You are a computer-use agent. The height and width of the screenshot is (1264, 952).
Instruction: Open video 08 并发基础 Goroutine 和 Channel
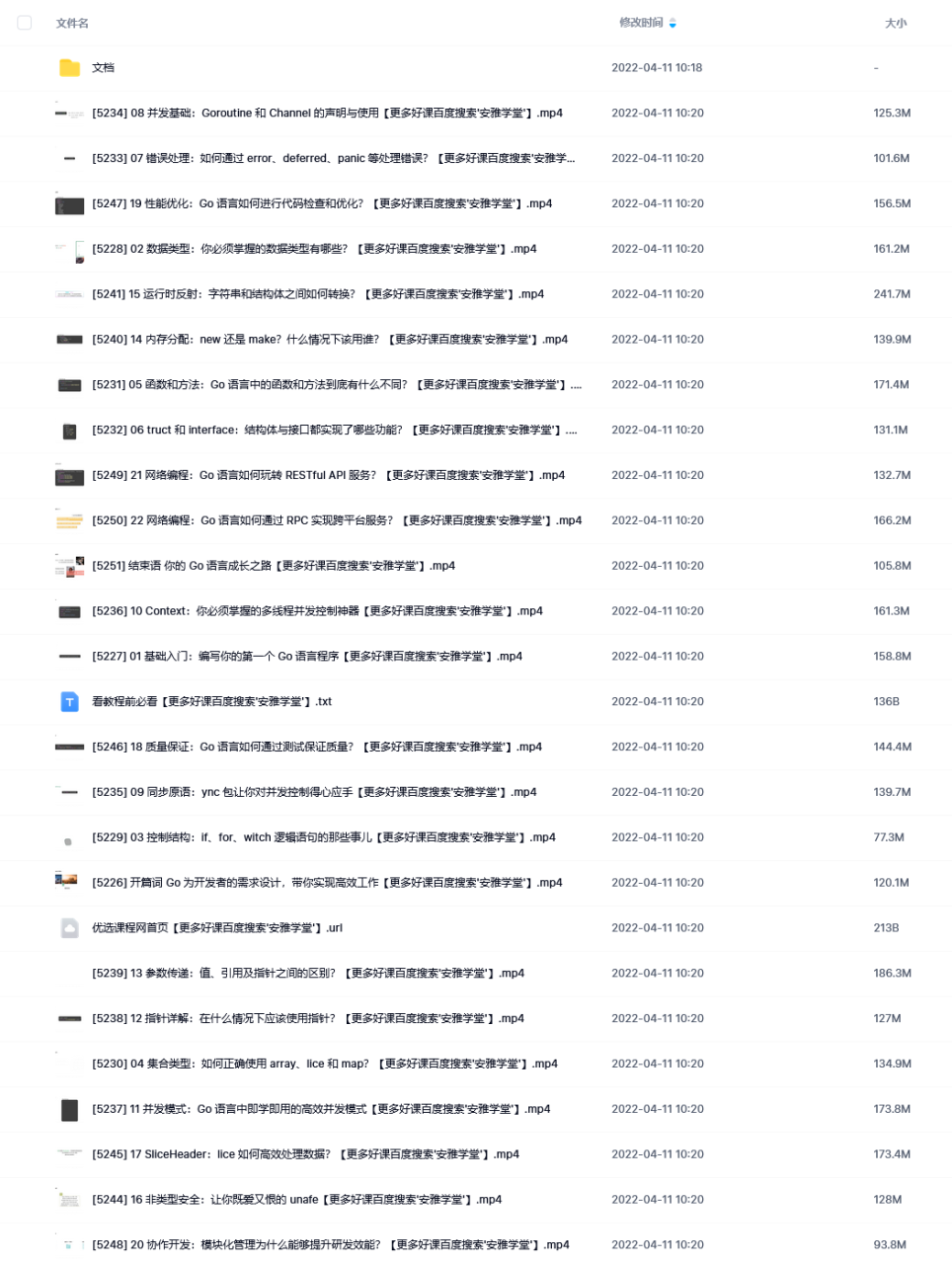[326, 114]
